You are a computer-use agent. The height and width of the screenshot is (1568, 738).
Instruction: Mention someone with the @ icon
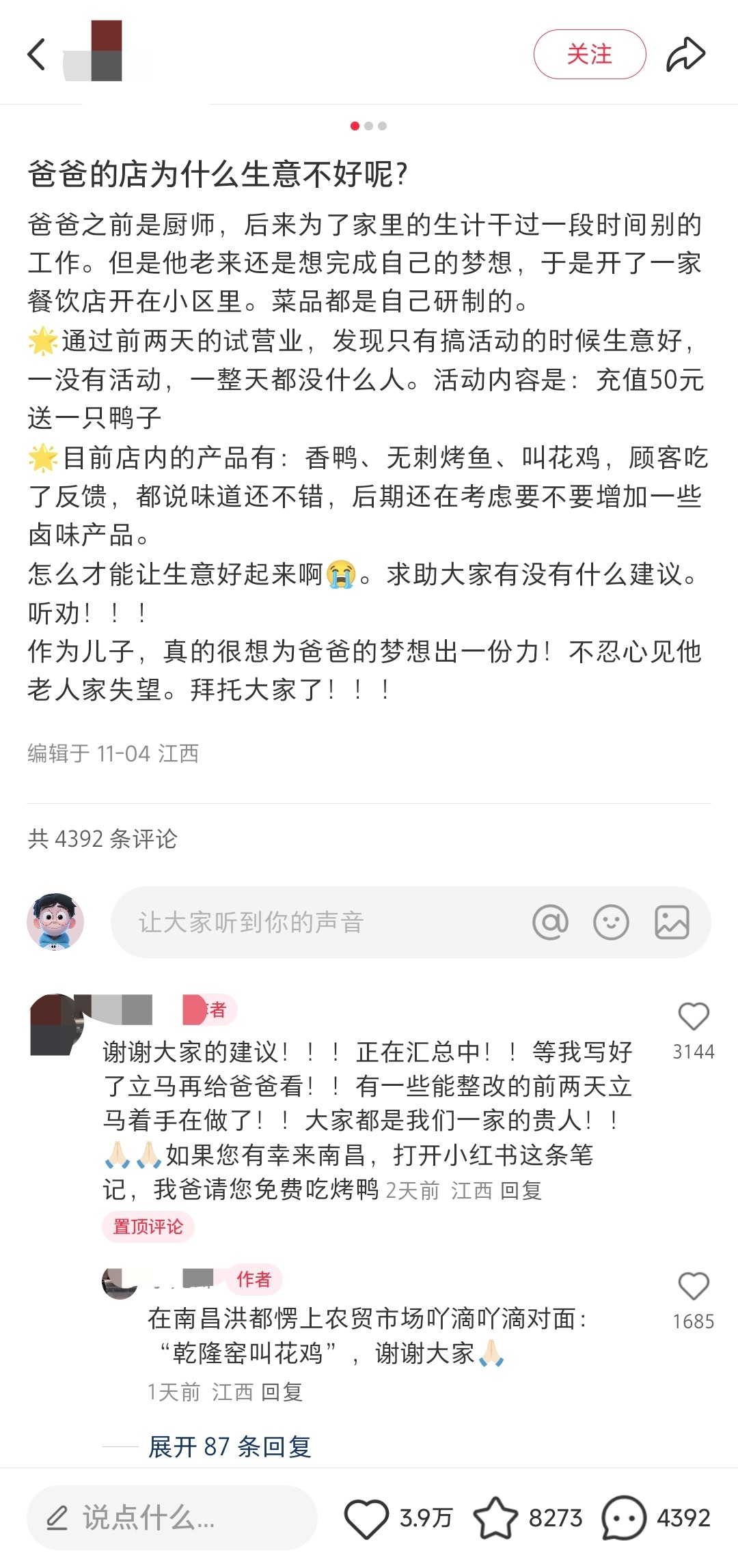click(550, 922)
